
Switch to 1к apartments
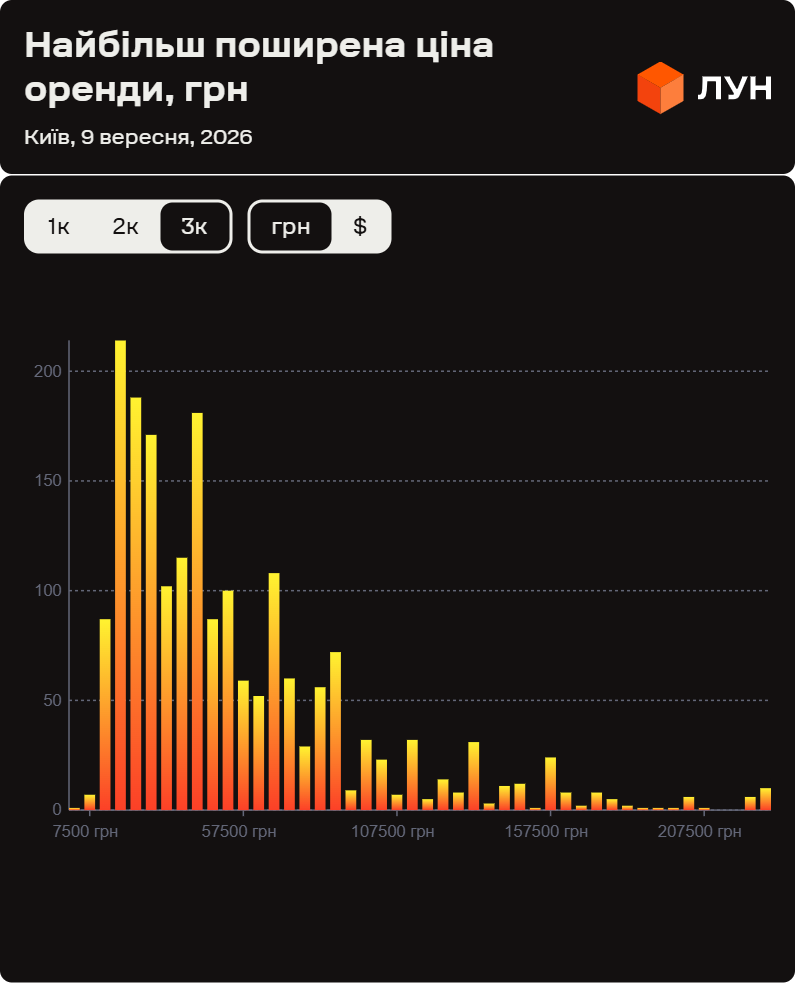click(x=58, y=227)
